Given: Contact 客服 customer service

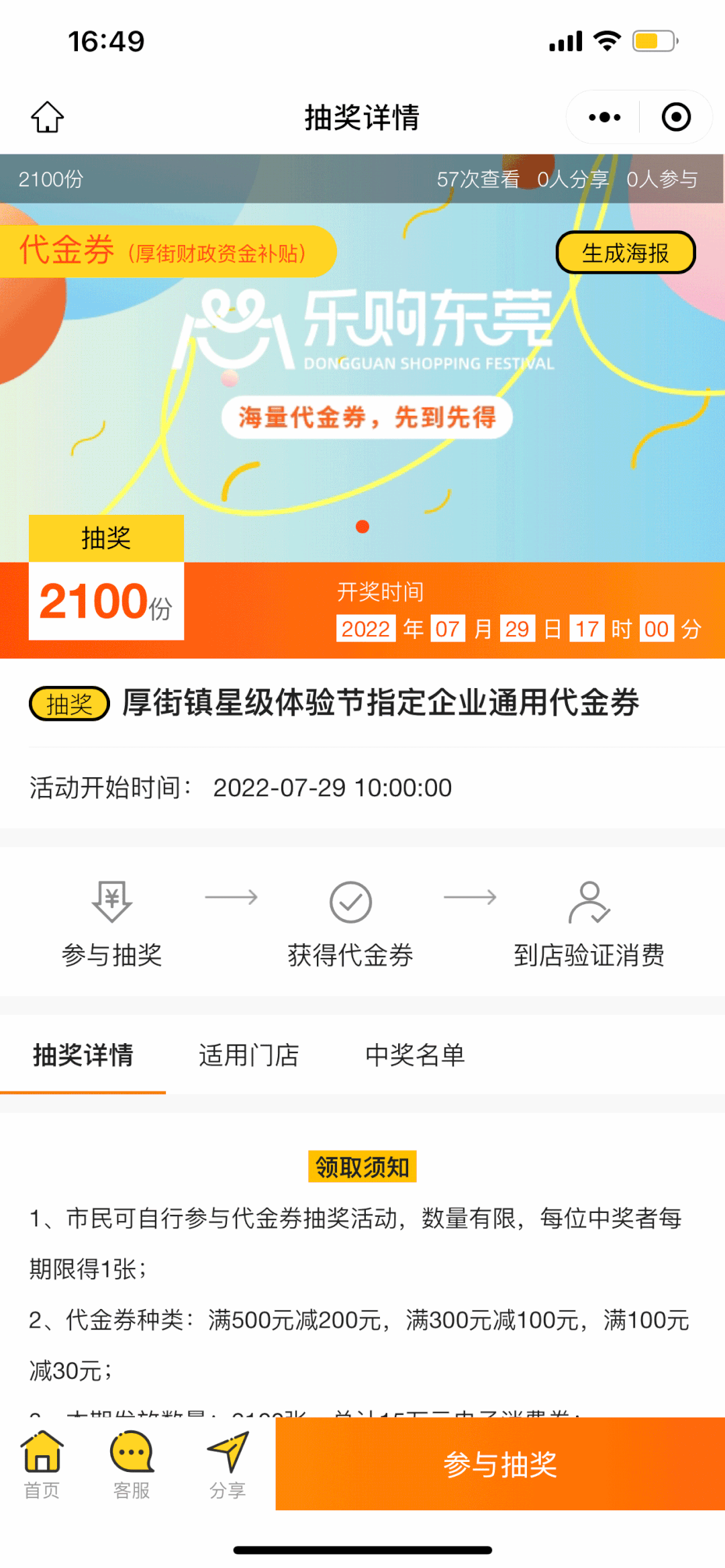Looking at the screenshot, I should 132,1465.
